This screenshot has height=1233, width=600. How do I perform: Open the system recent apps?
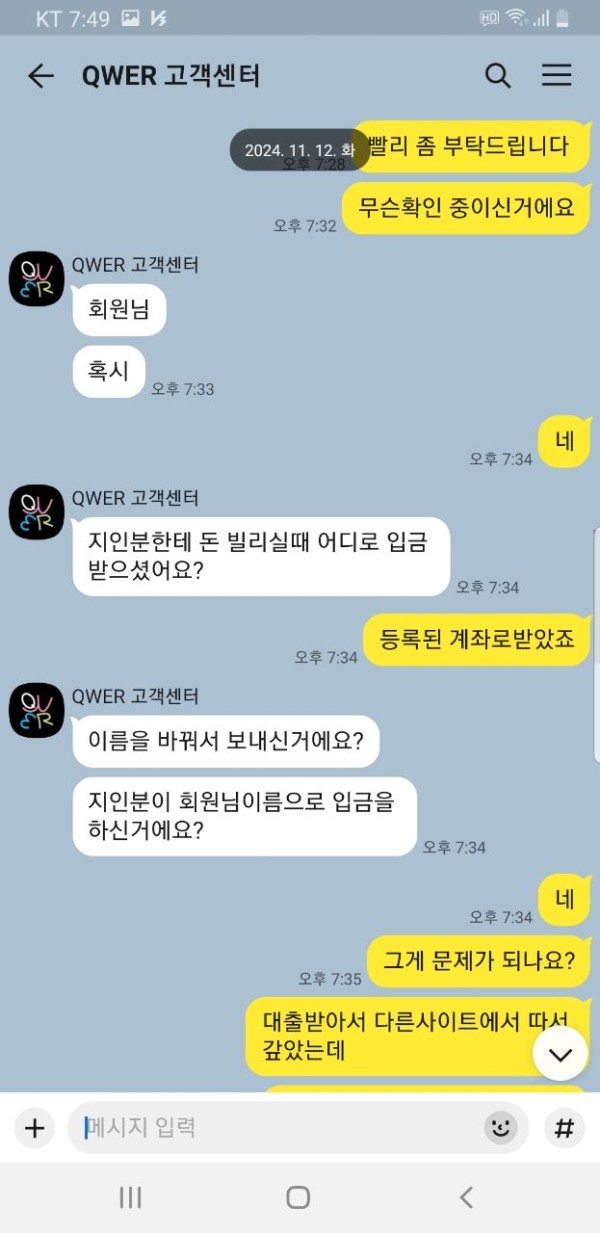coord(130,1197)
